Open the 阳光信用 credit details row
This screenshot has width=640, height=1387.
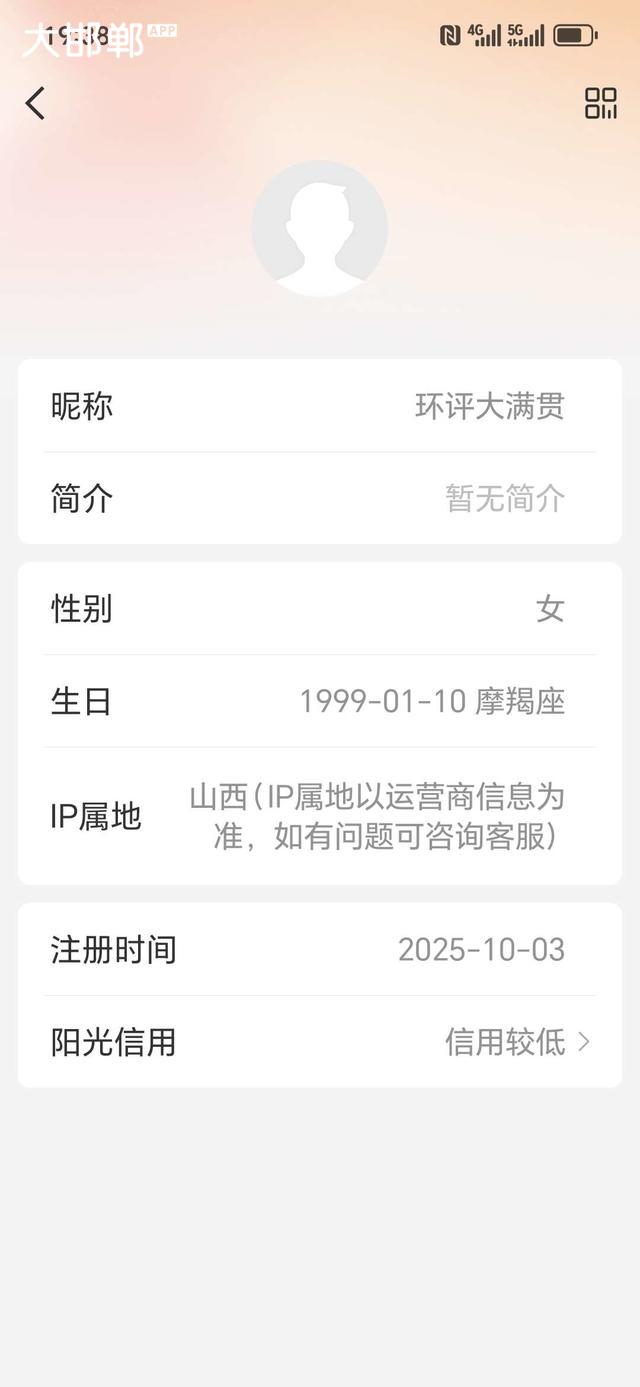click(x=320, y=1042)
